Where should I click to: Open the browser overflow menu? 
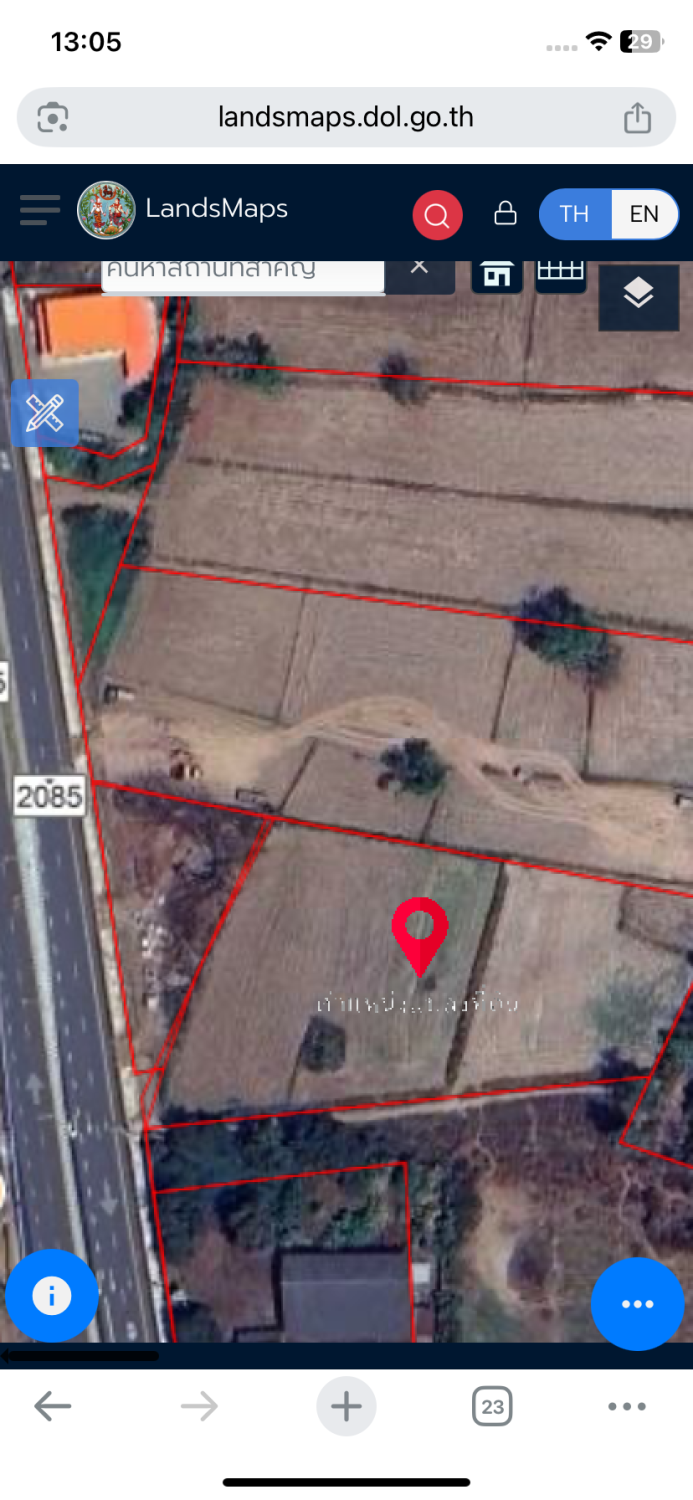point(627,1407)
